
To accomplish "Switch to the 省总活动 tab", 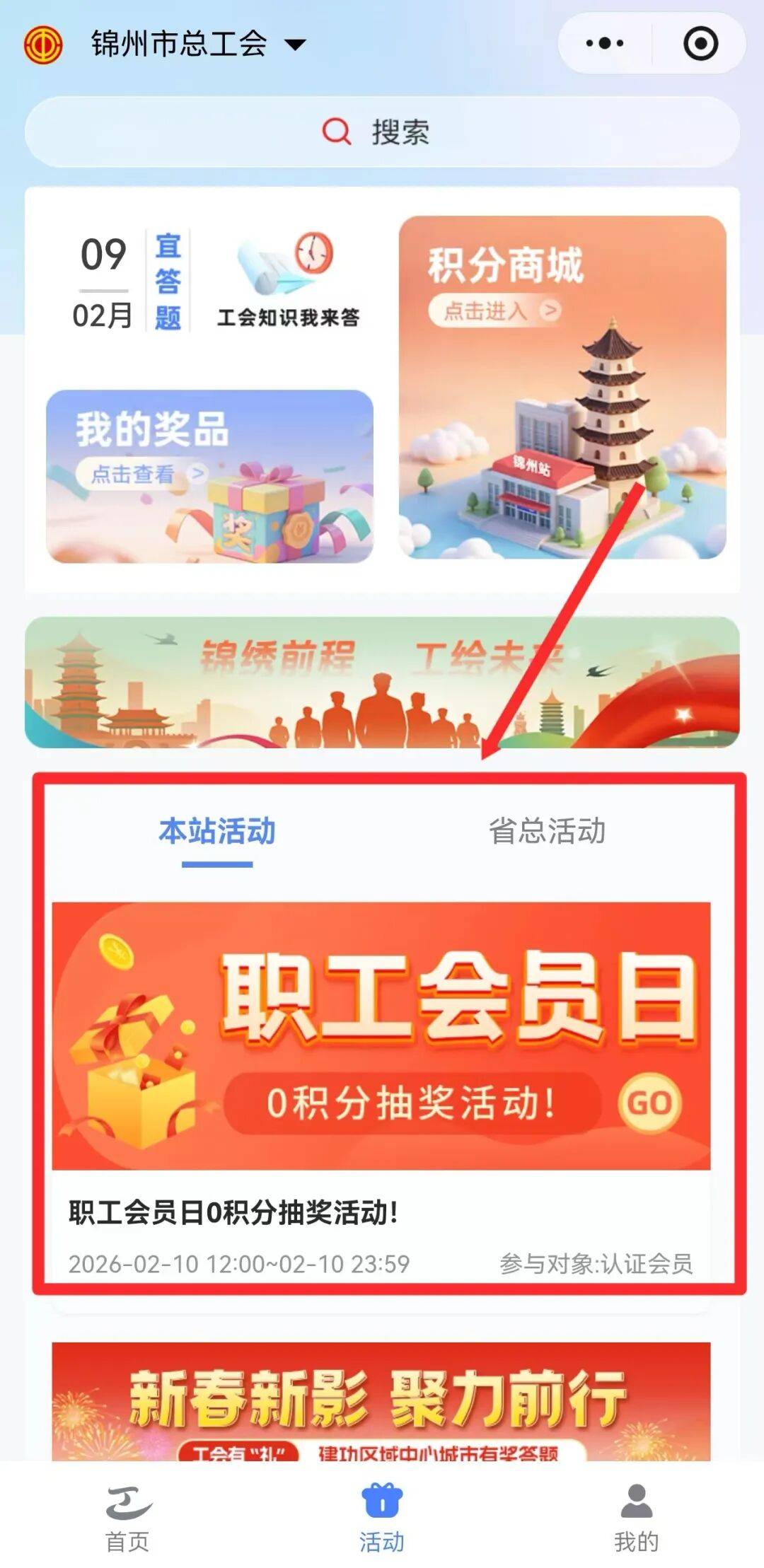I will pos(547,832).
